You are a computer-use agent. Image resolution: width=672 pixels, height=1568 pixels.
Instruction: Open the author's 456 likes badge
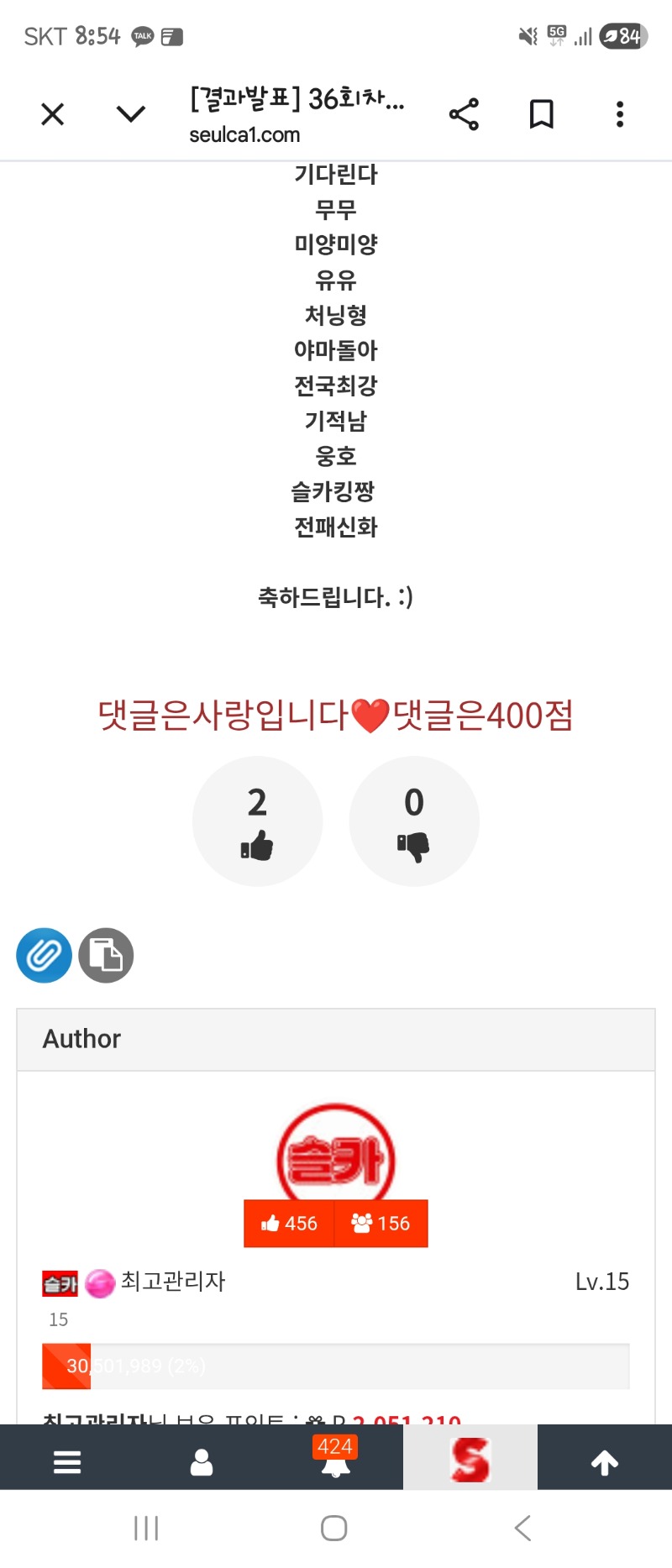[289, 1224]
